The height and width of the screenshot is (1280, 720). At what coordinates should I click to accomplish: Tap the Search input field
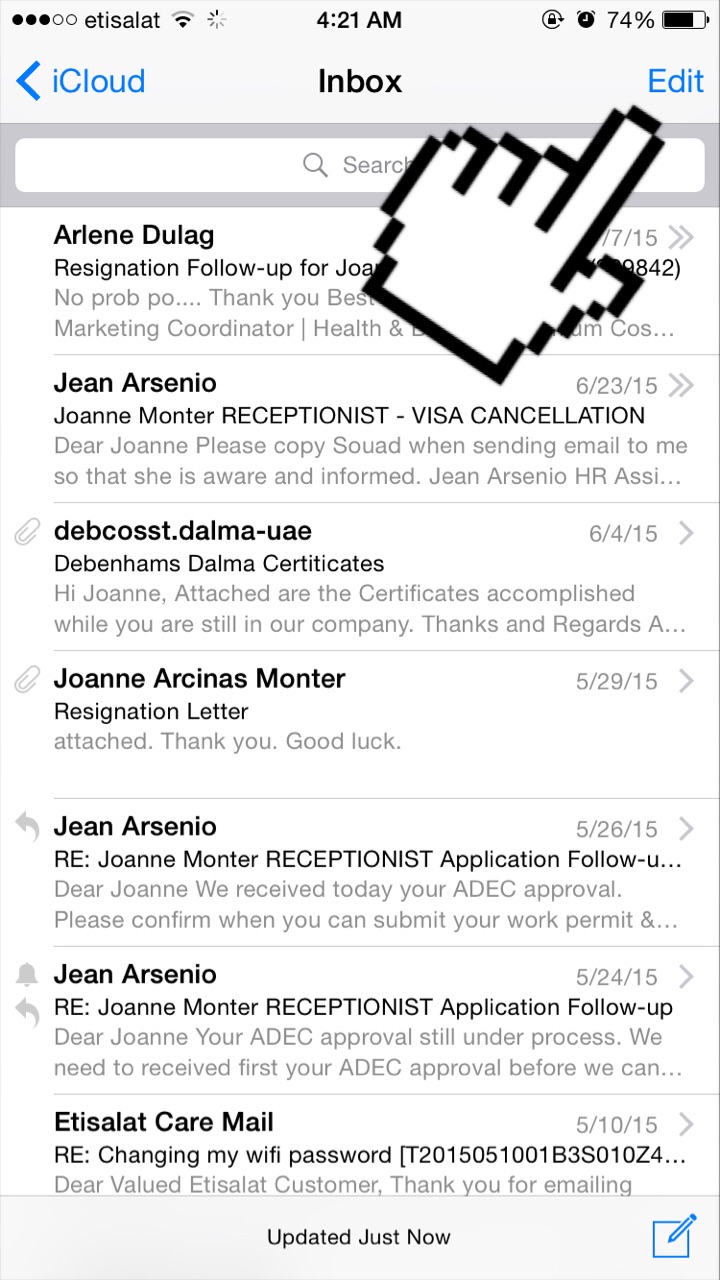pyautogui.click(x=360, y=164)
